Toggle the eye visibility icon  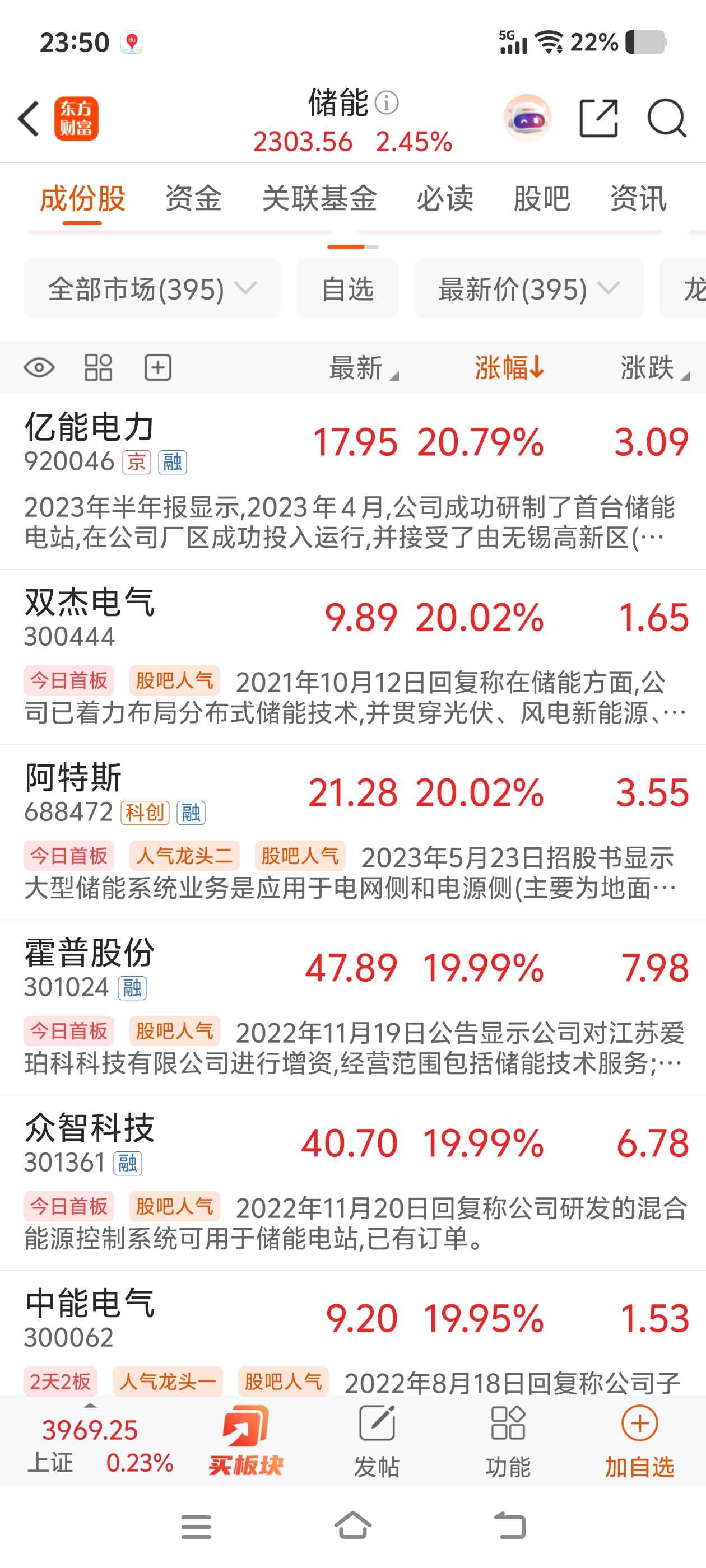point(40,368)
